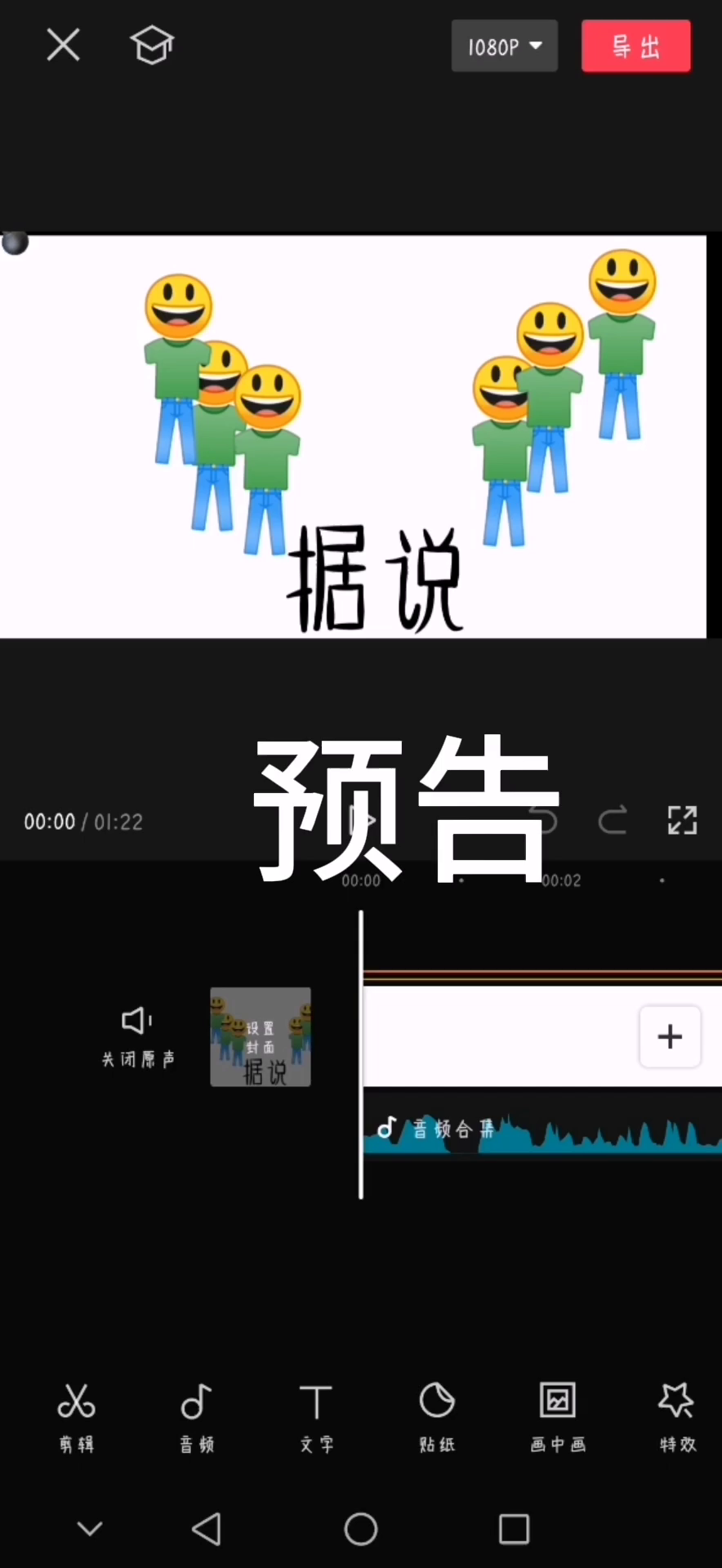The height and width of the screenshot is (1568, 722).
Task: Mute original sound with 关闭原声
Action: click(137, 1036)
